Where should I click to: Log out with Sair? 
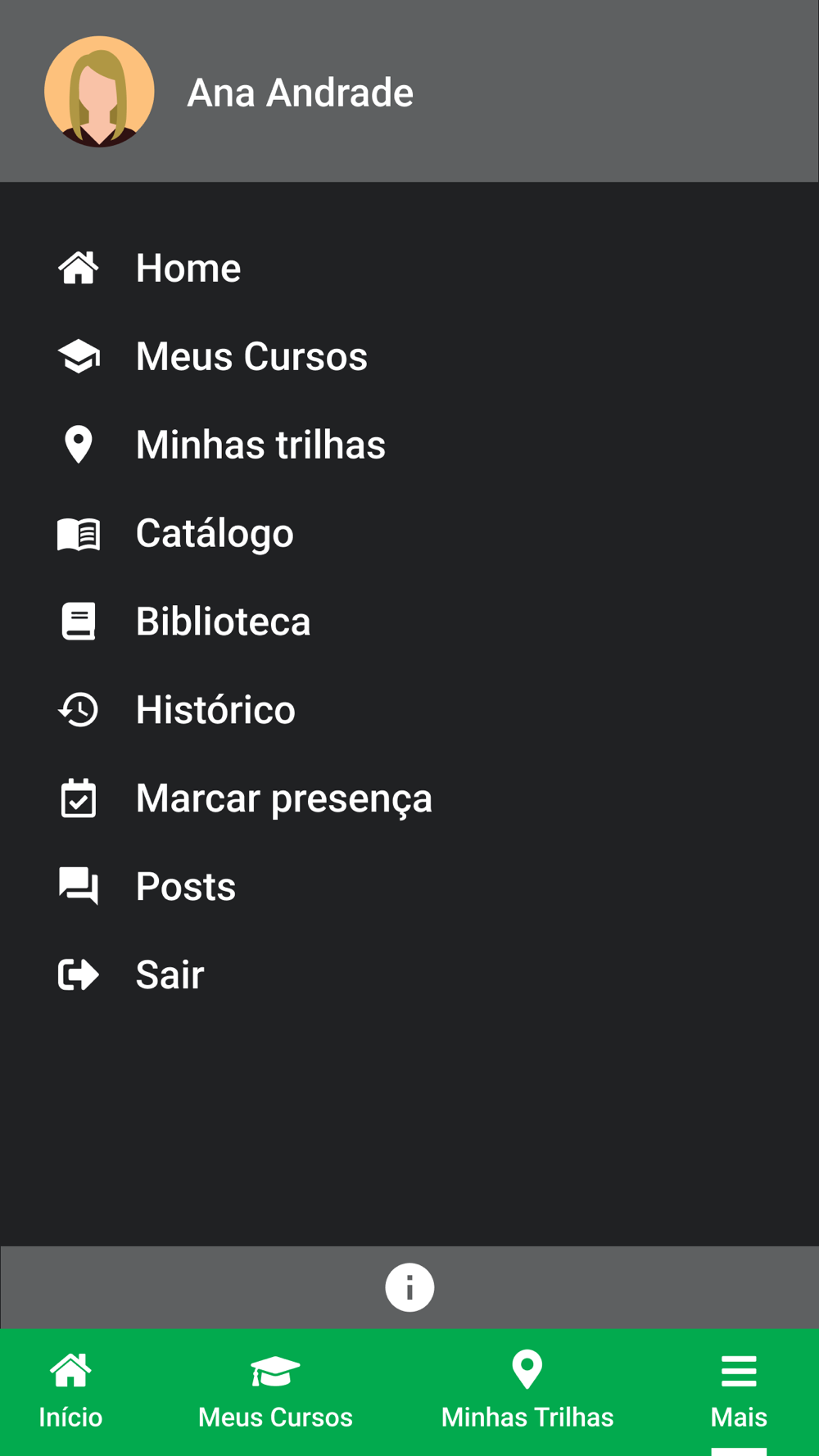click(170, 975)
